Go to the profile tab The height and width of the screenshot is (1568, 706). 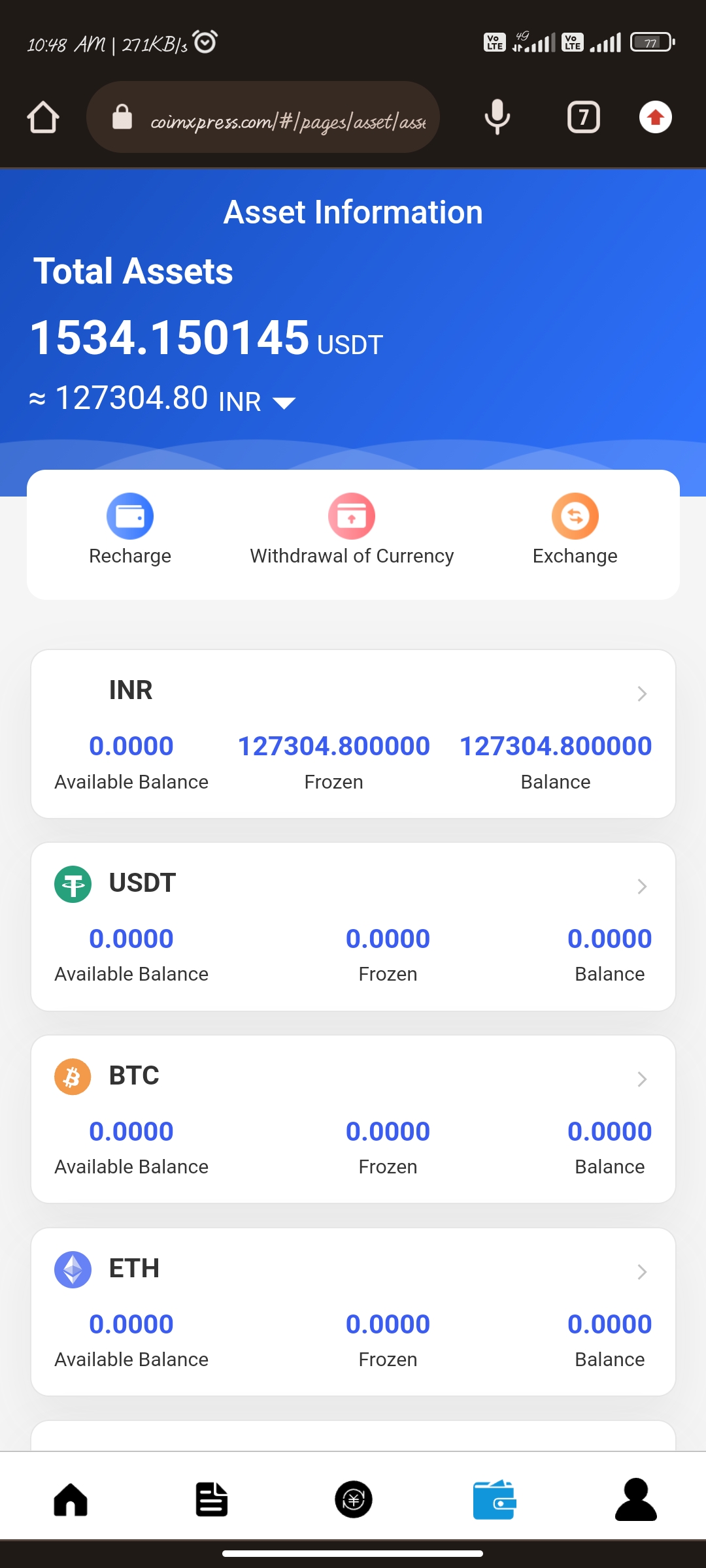coord(636,1499)
